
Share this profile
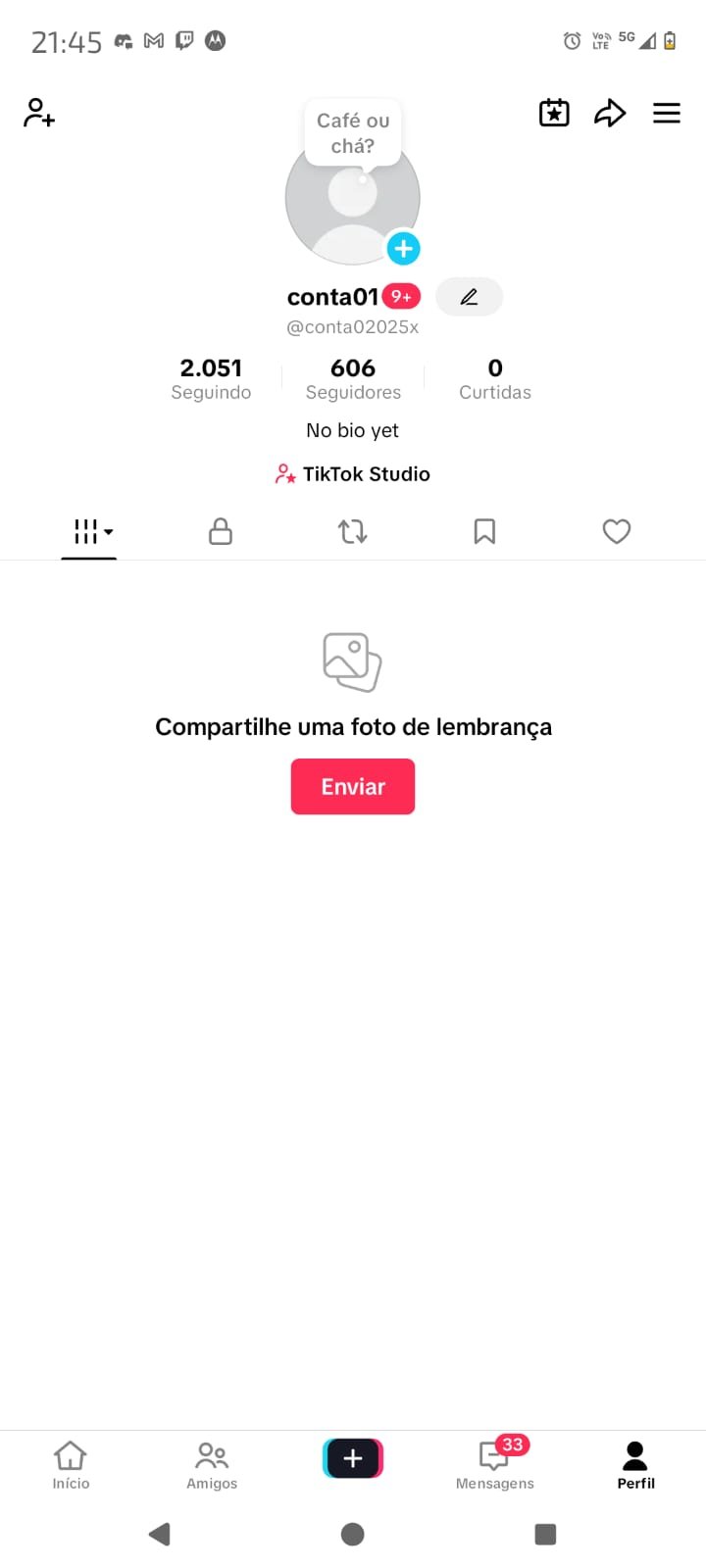point(610,114)
